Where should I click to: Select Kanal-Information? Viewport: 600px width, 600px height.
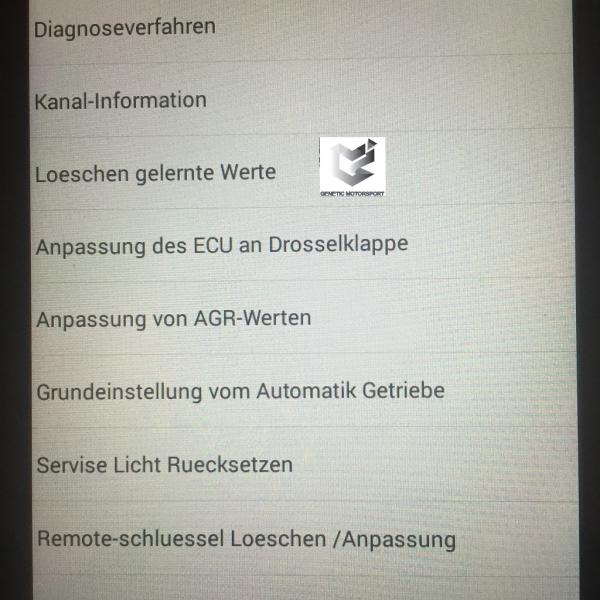121,101
